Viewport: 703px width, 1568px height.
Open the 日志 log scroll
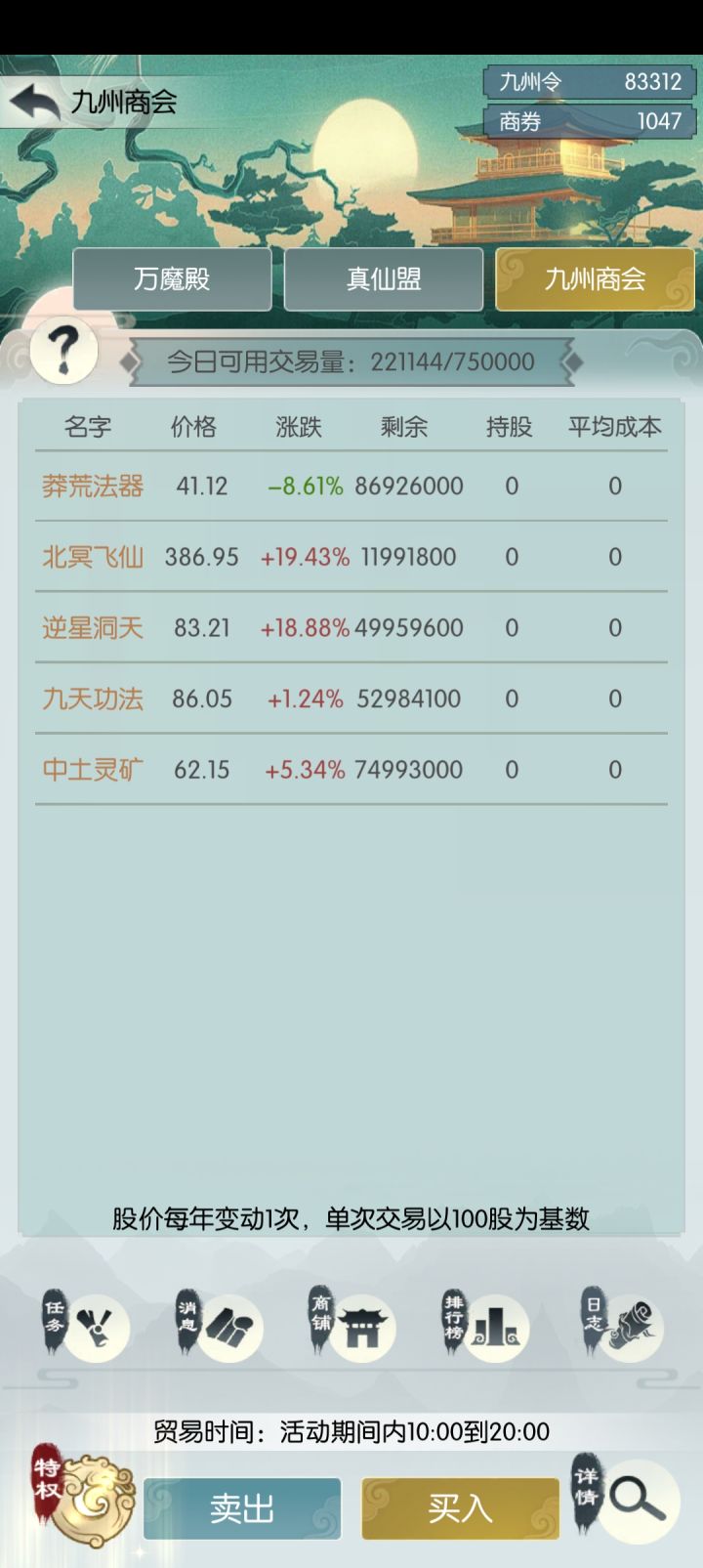pyautogui.click(x=621, y=1325)
